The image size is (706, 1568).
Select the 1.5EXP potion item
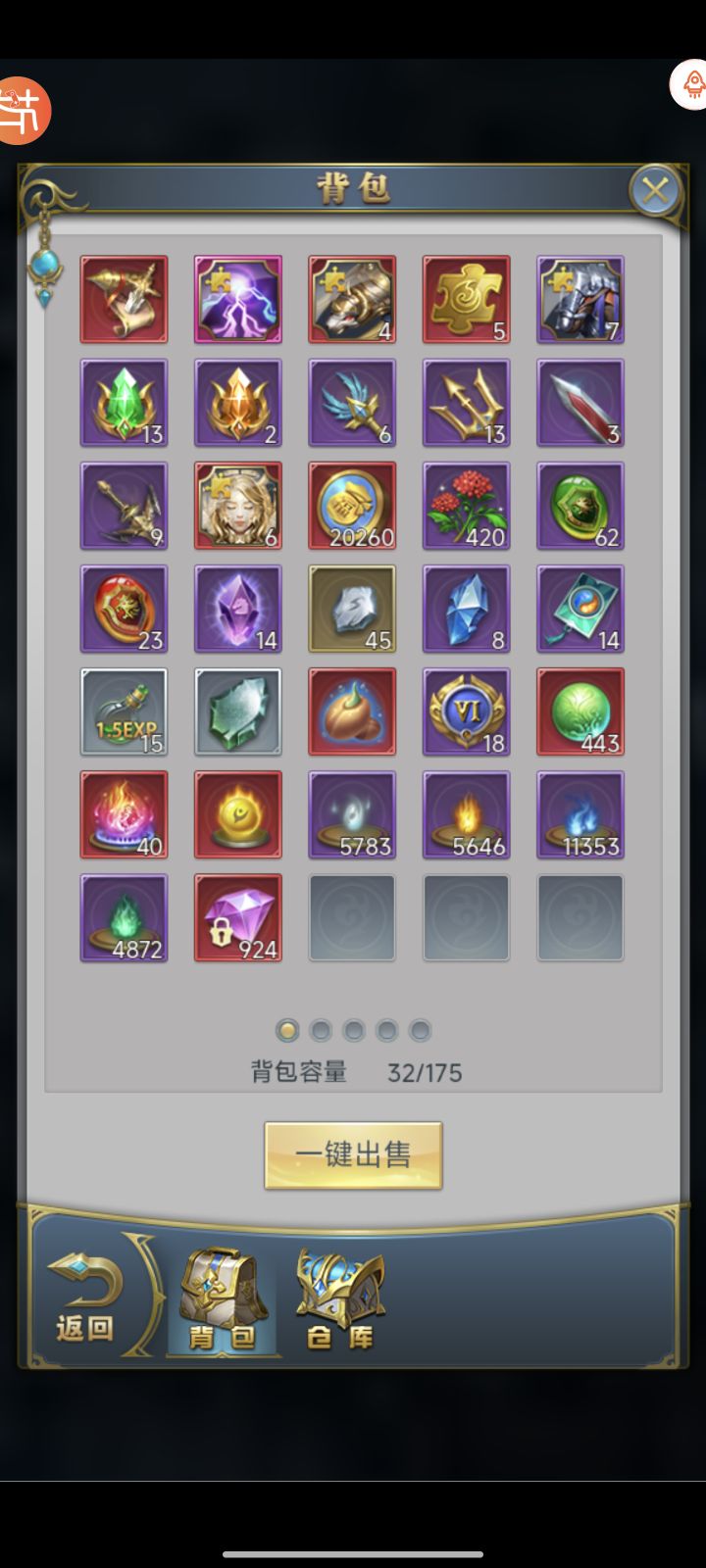click(124, 711)
